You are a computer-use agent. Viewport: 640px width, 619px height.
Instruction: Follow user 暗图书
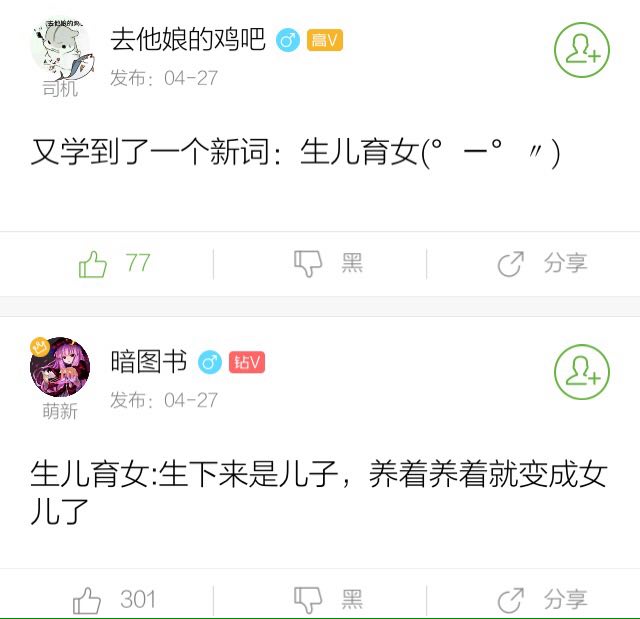(582, 372)
